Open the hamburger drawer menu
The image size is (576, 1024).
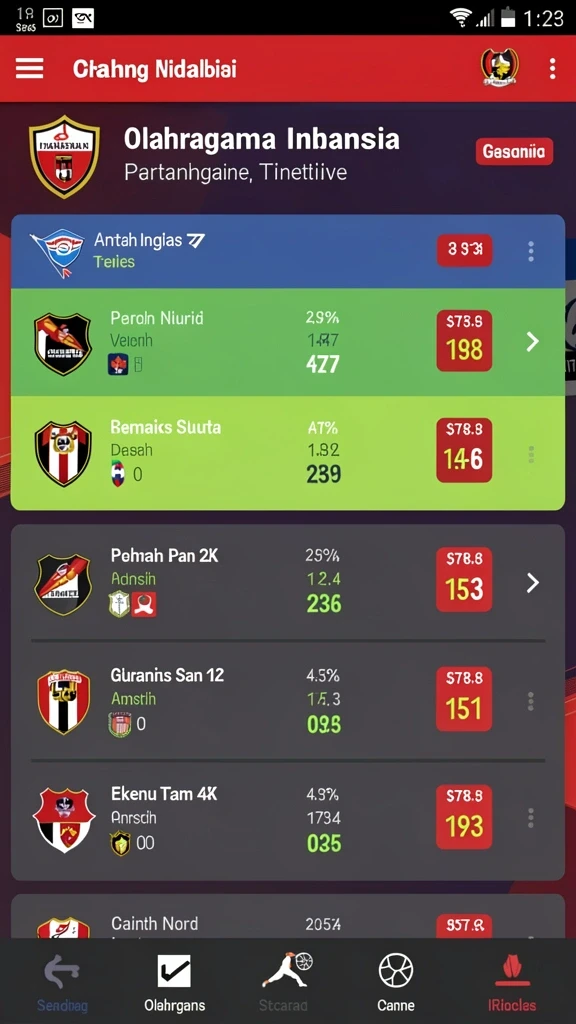pos(29,69)
